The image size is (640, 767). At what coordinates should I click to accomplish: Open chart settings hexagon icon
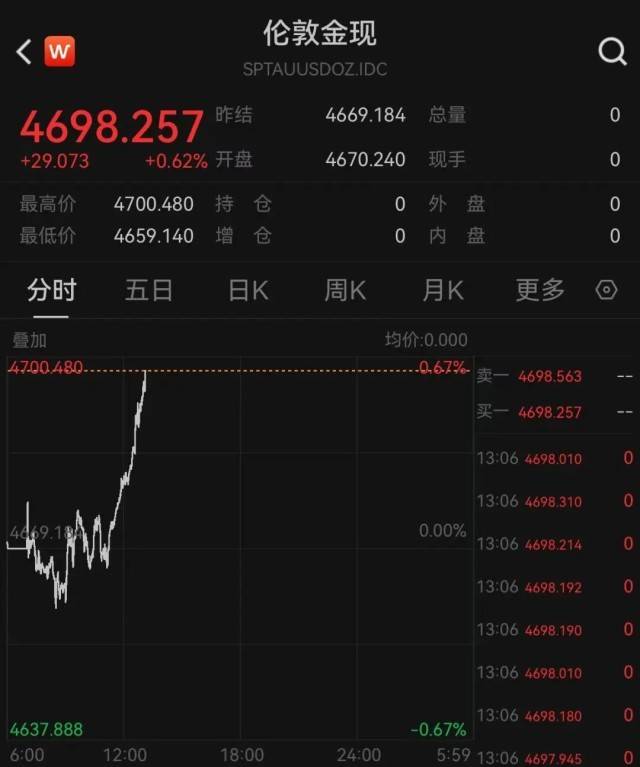pyautogui.click(x=606, y=291)
